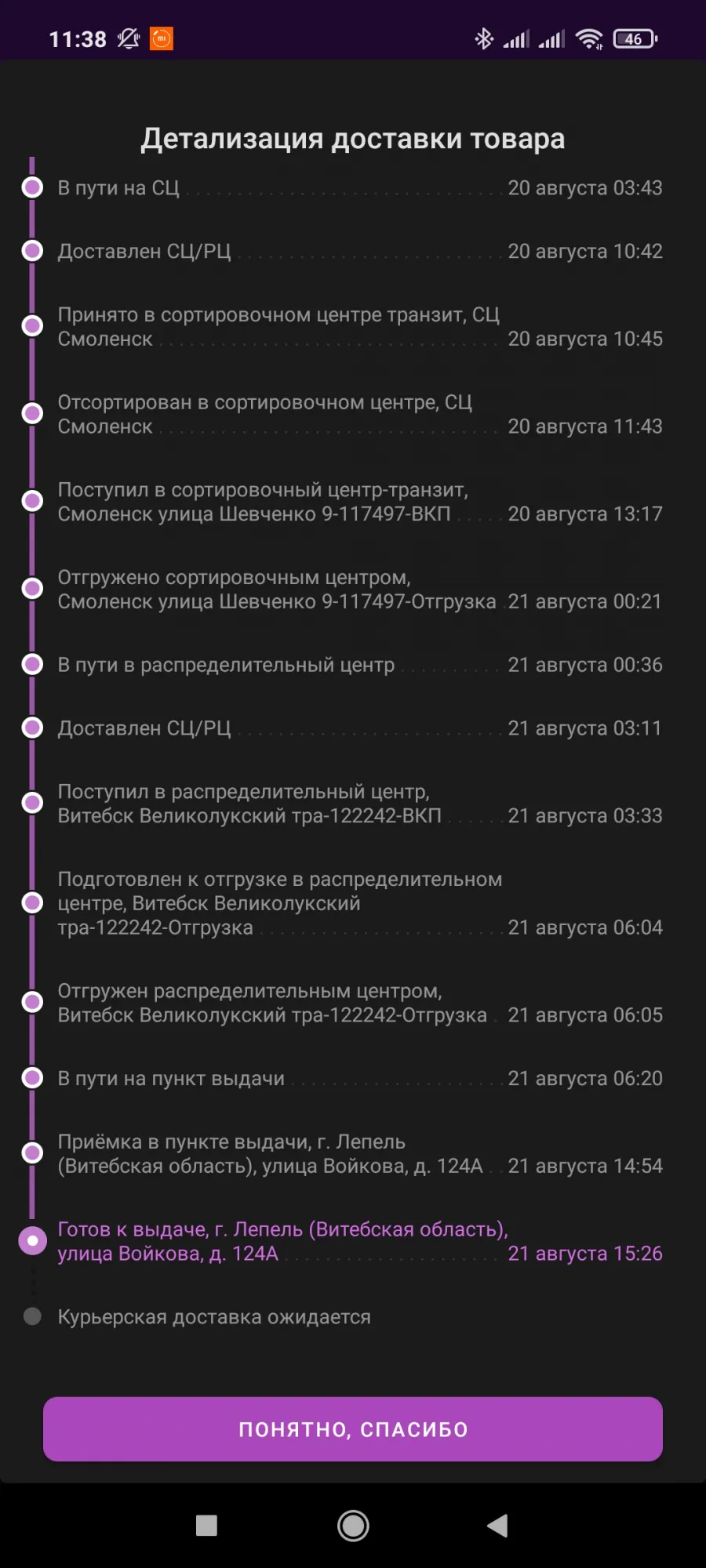This screenshot has height=1568, width=706.
Task: Open the recent apps list
Action: coord(206,1526)
